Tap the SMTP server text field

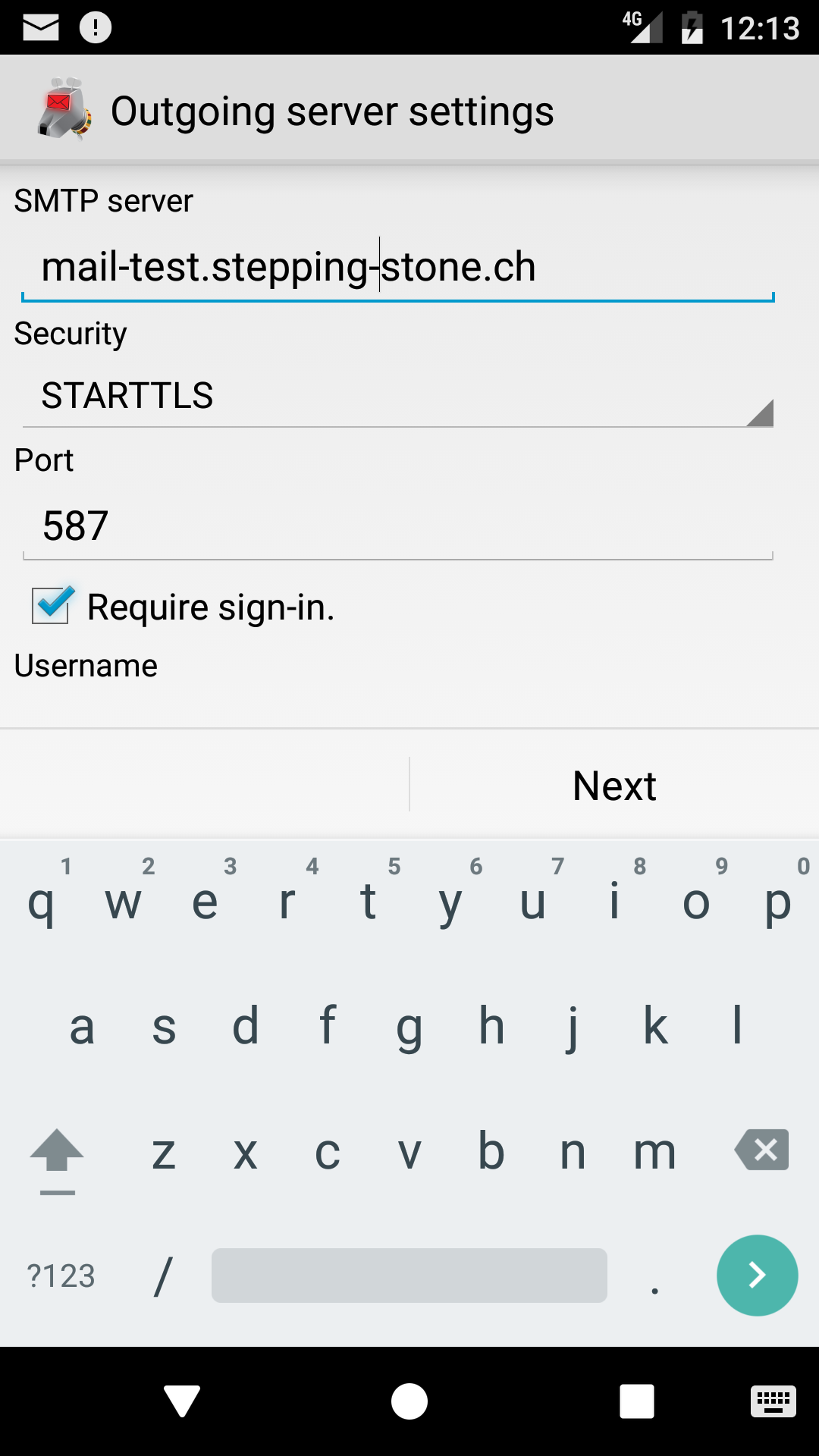[x=397, y=267]
